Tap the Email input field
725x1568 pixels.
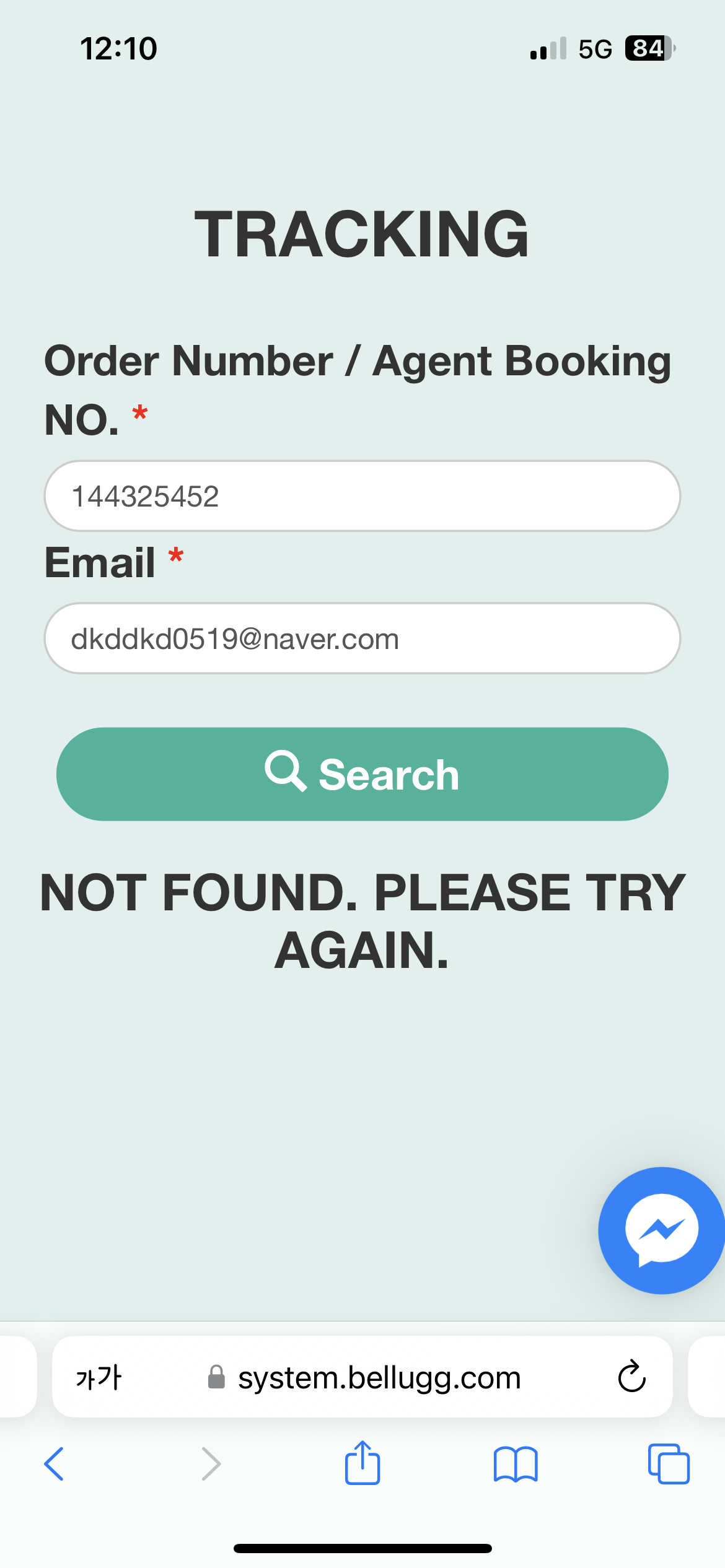click(x=362, y=638)
